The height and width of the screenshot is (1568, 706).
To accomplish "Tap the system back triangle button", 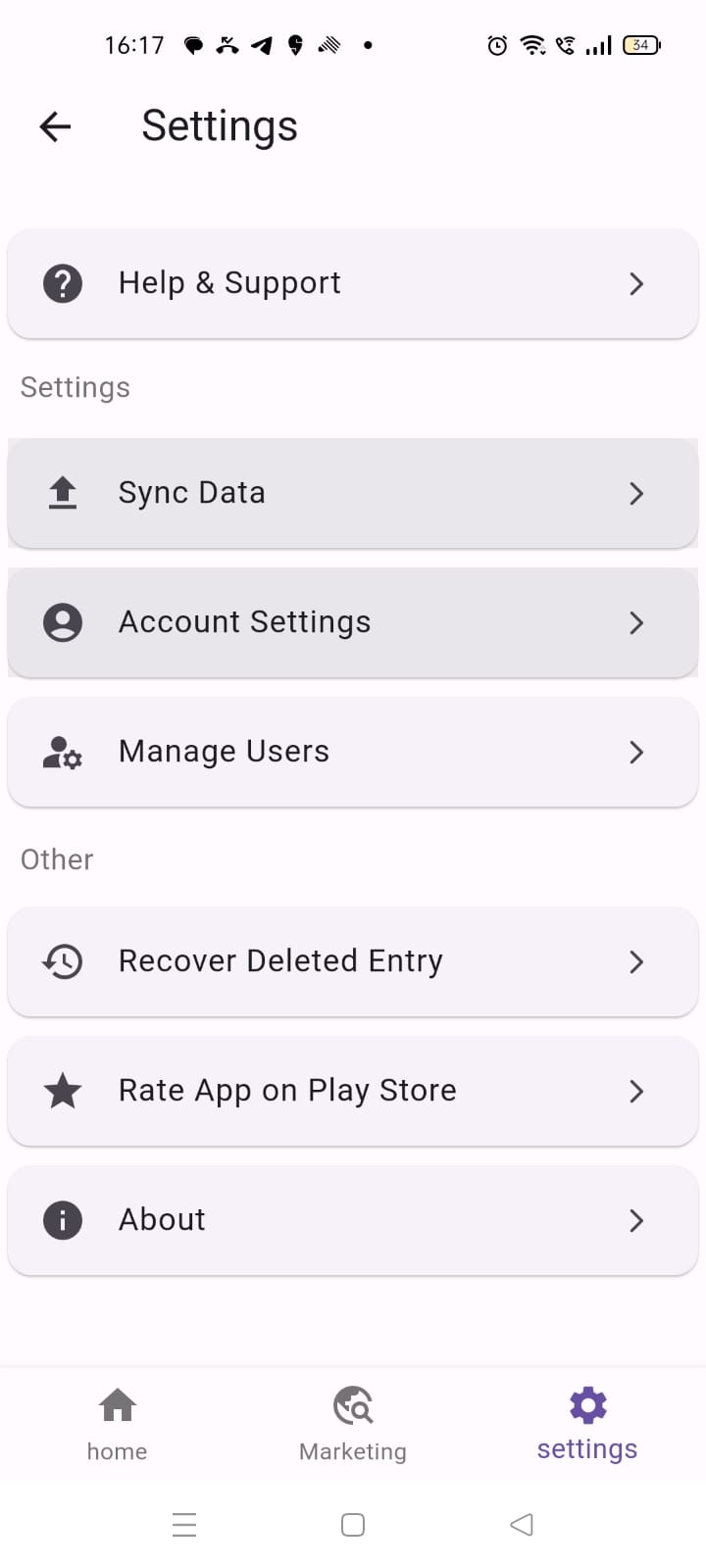I will click(x=522, y=1525).
